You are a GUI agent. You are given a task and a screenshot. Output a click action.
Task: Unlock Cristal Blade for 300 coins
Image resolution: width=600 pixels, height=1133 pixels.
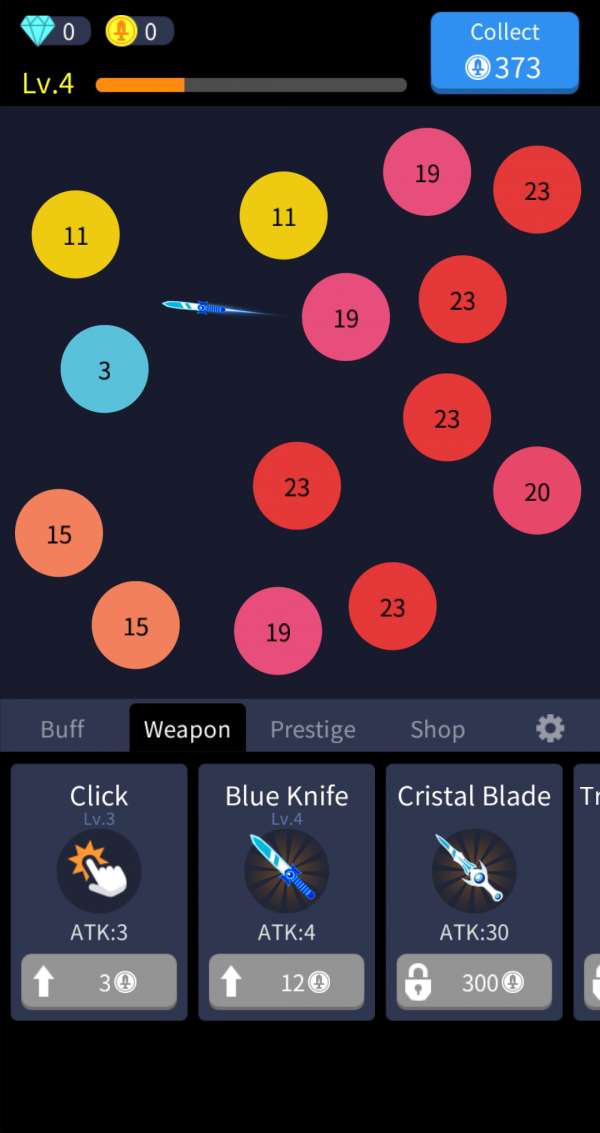474,982
